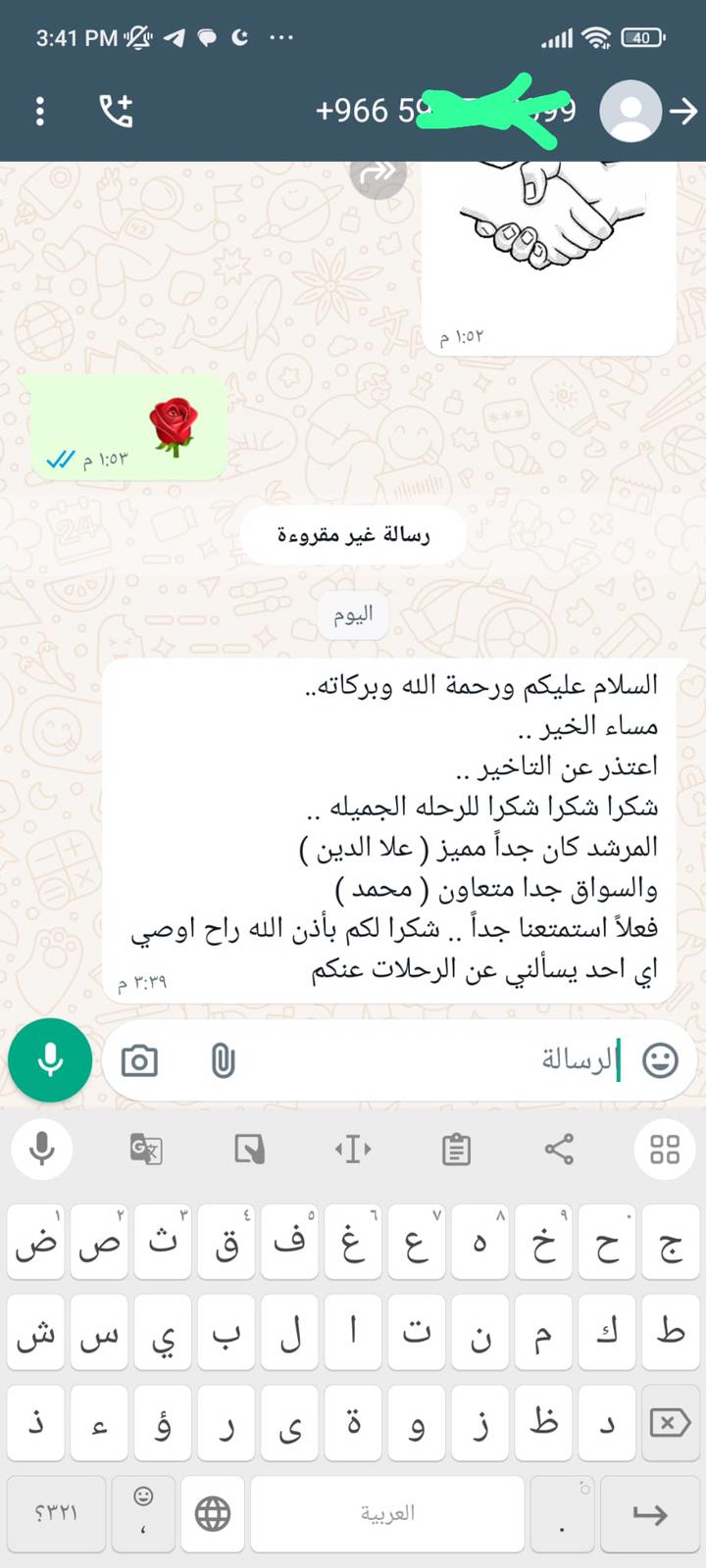Image resolution: width=706 pixels, height=1568 pixels.
Task: Forward the handshake image
Action: (378, 173)
